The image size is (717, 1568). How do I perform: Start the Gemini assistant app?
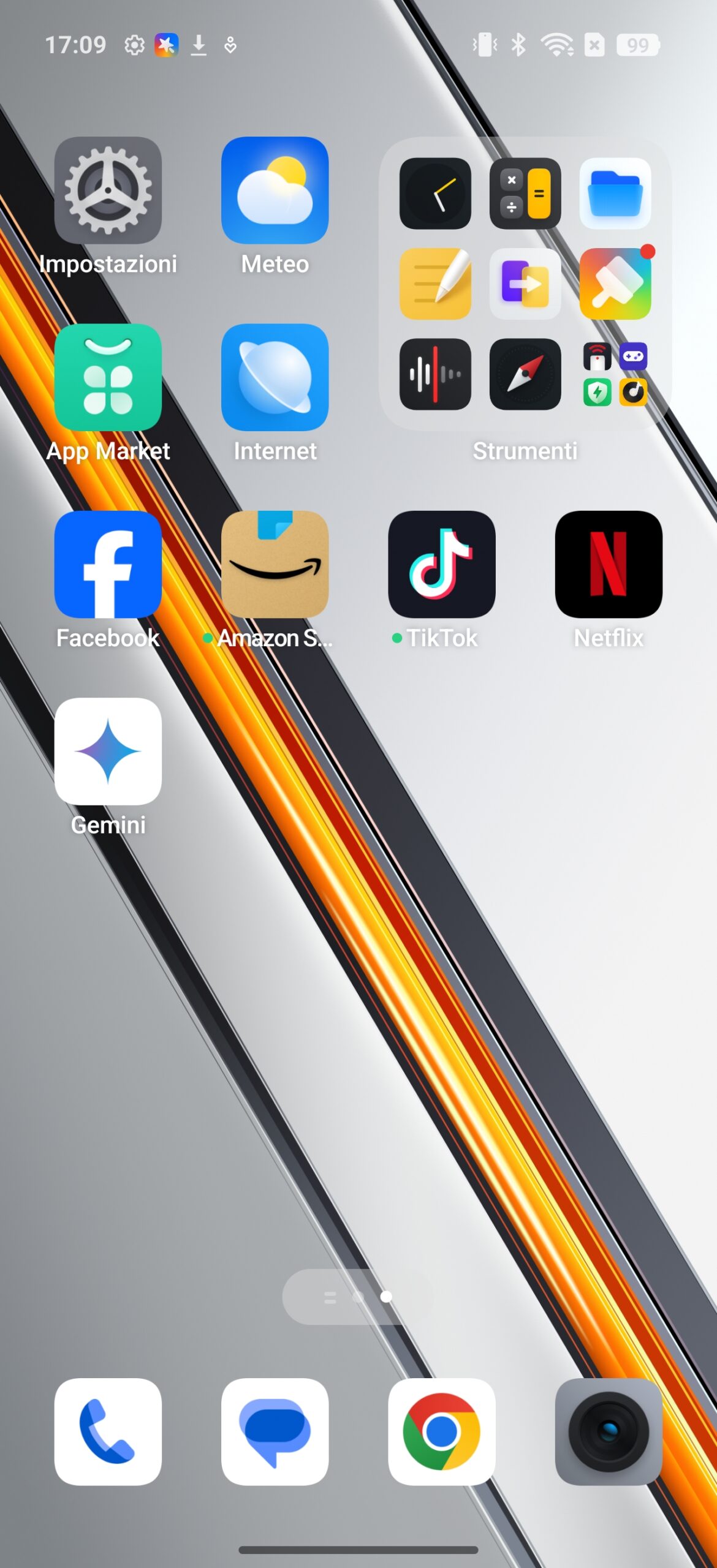(x=108, y=751)
